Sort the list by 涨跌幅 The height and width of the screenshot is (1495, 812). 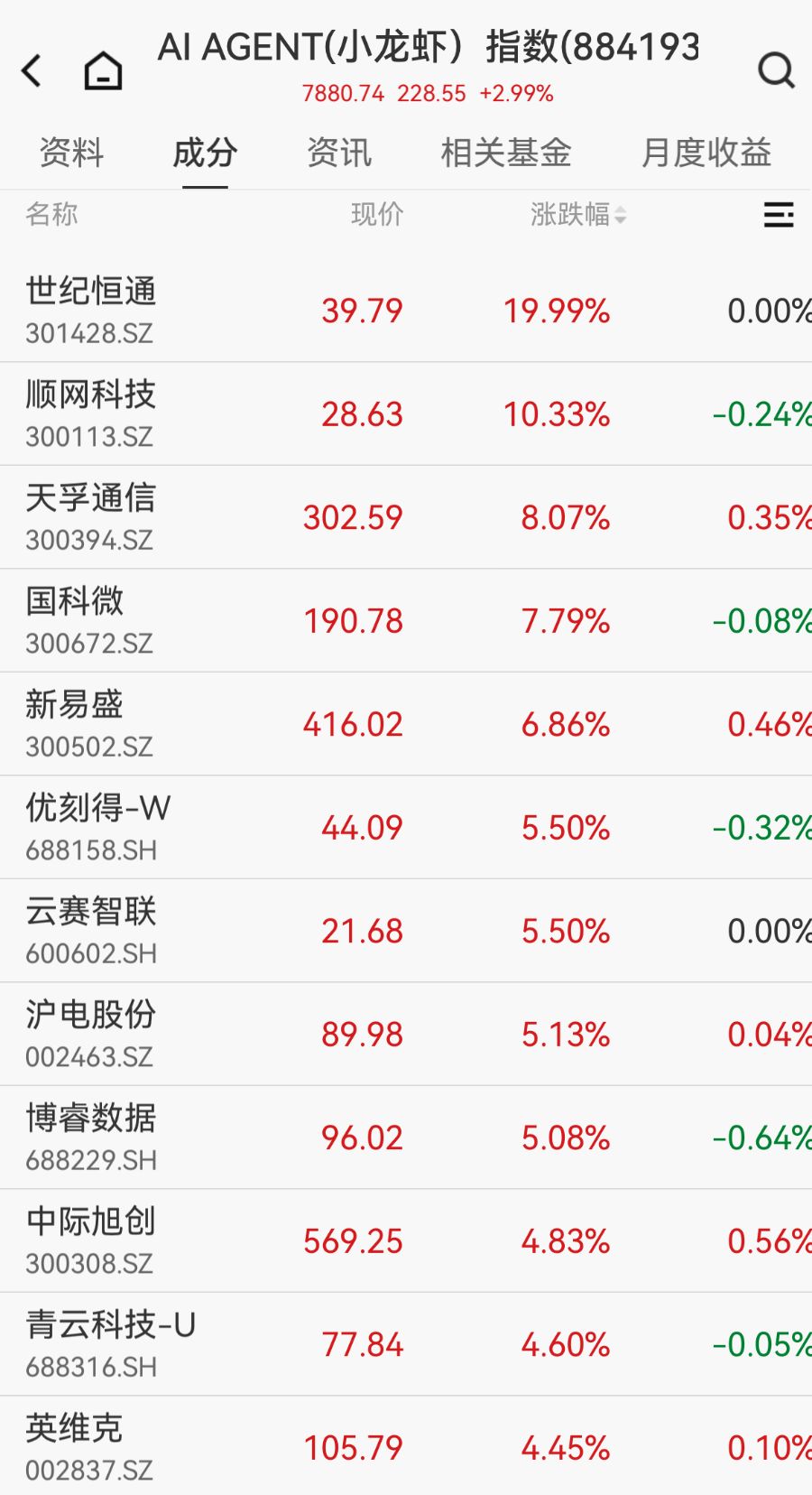(578, 215)
